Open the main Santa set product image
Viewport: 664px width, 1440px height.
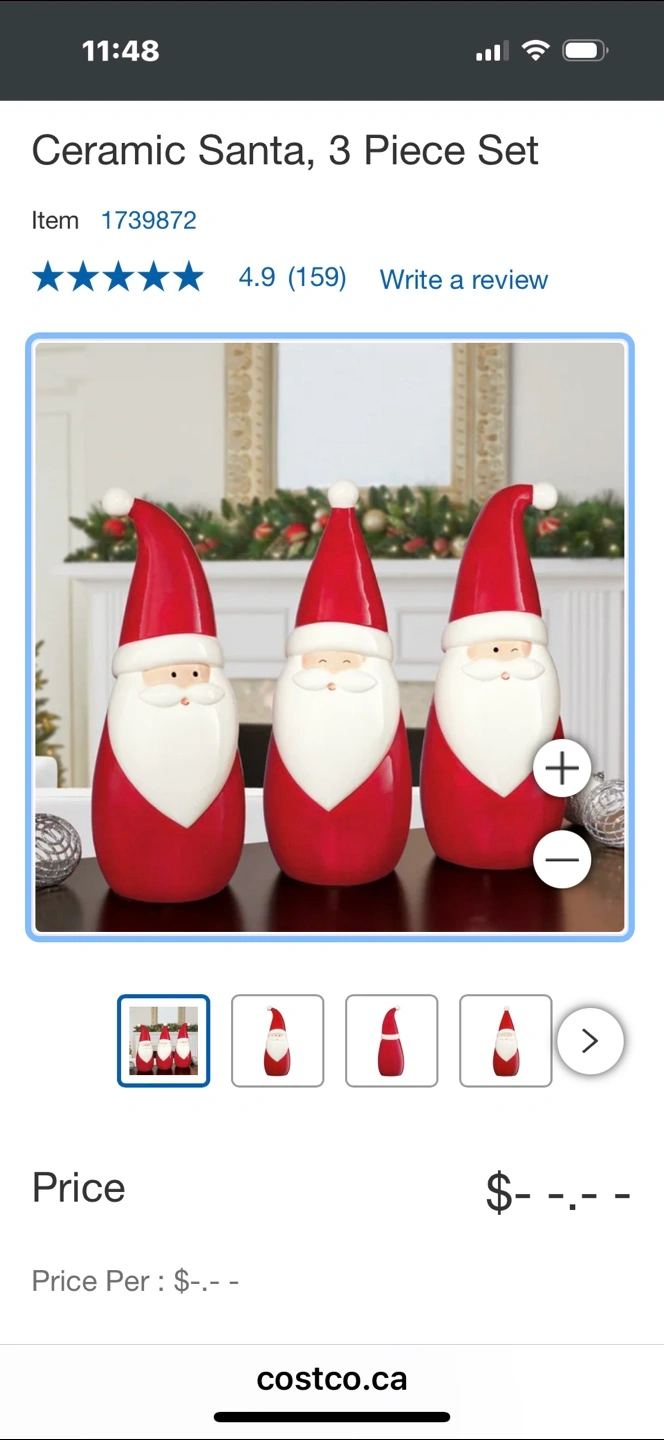coord(330,638)
